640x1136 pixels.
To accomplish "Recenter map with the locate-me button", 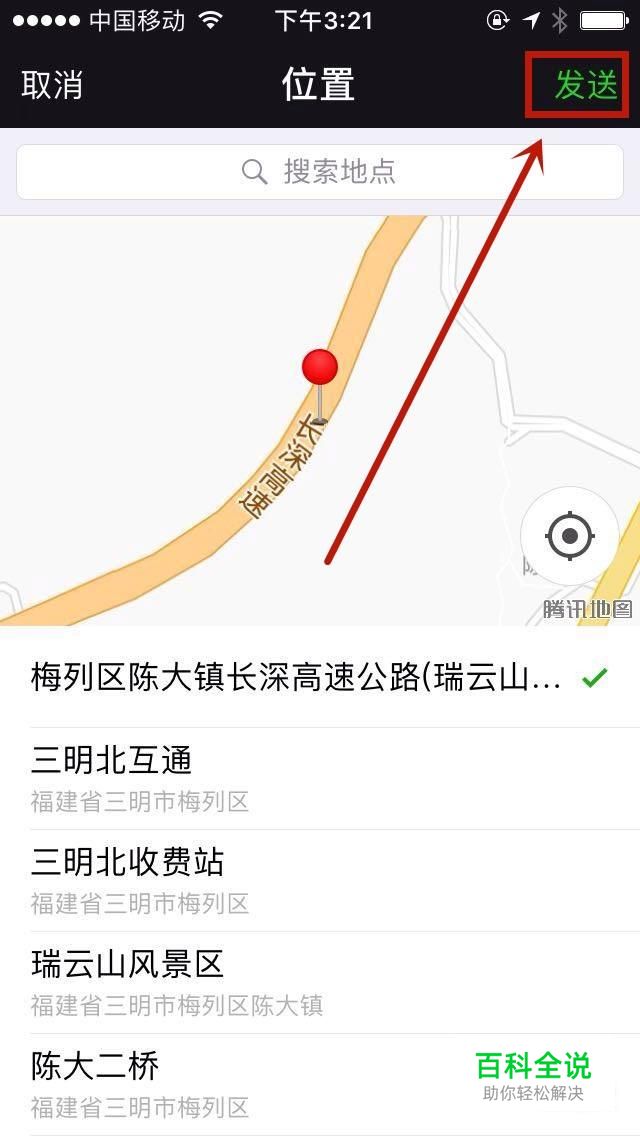I will tap(570, 536).
